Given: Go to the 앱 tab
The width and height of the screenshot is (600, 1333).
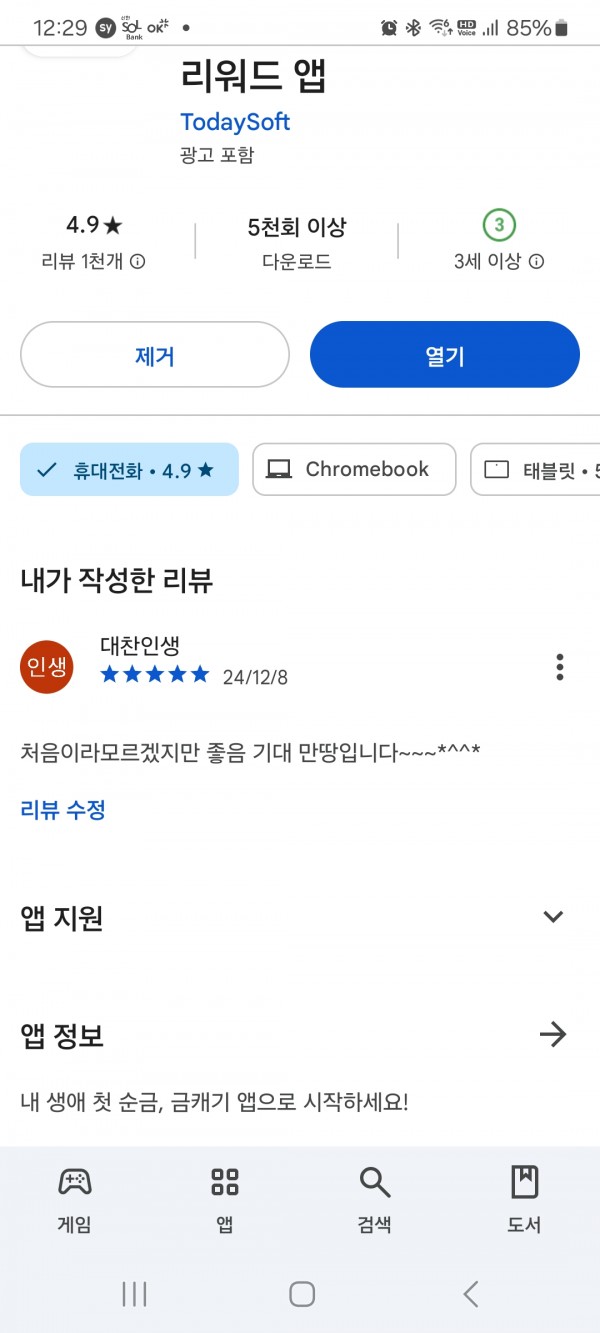Looking at the screenshot, I should [x=225, y=1199].
